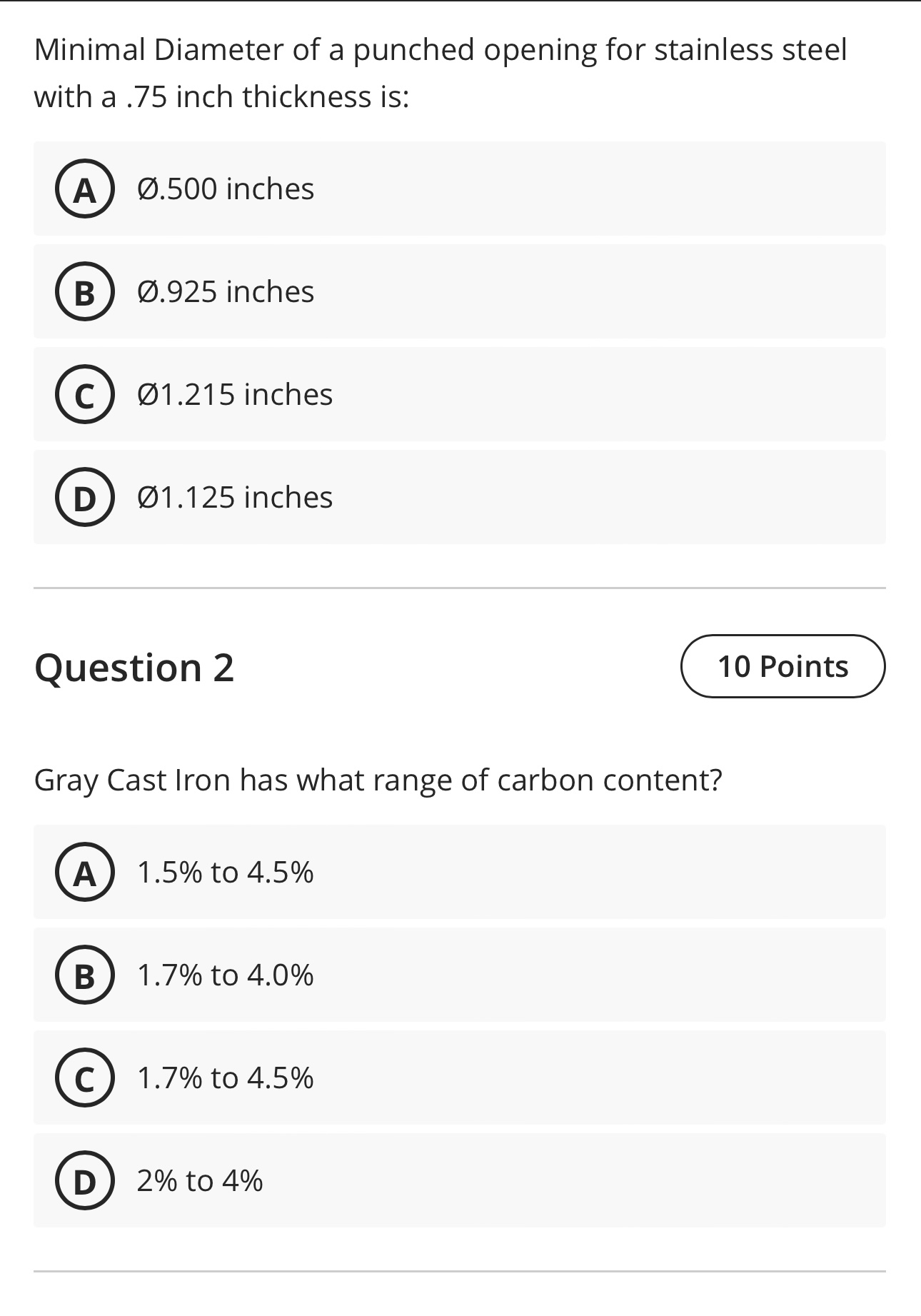
Task: Click the circled A icon for Question 1
Action: [84, 189]
